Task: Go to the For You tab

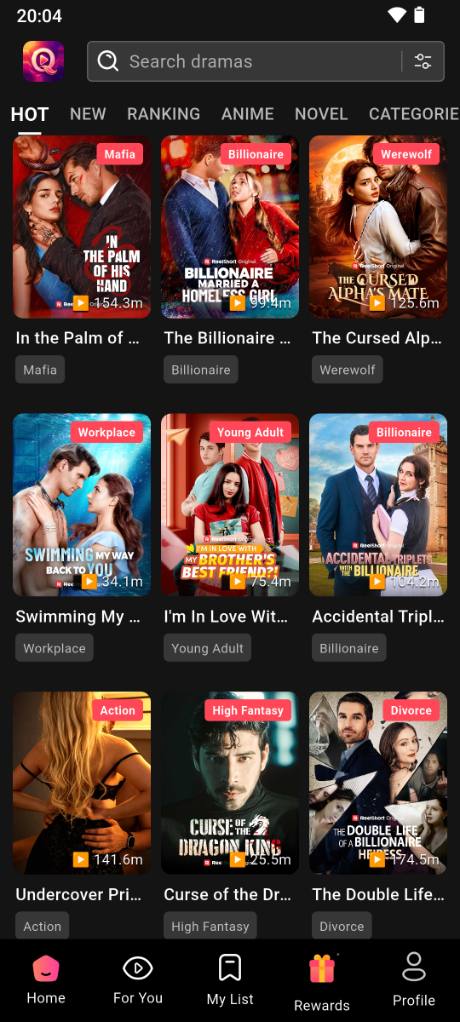Action: [137, 980]
